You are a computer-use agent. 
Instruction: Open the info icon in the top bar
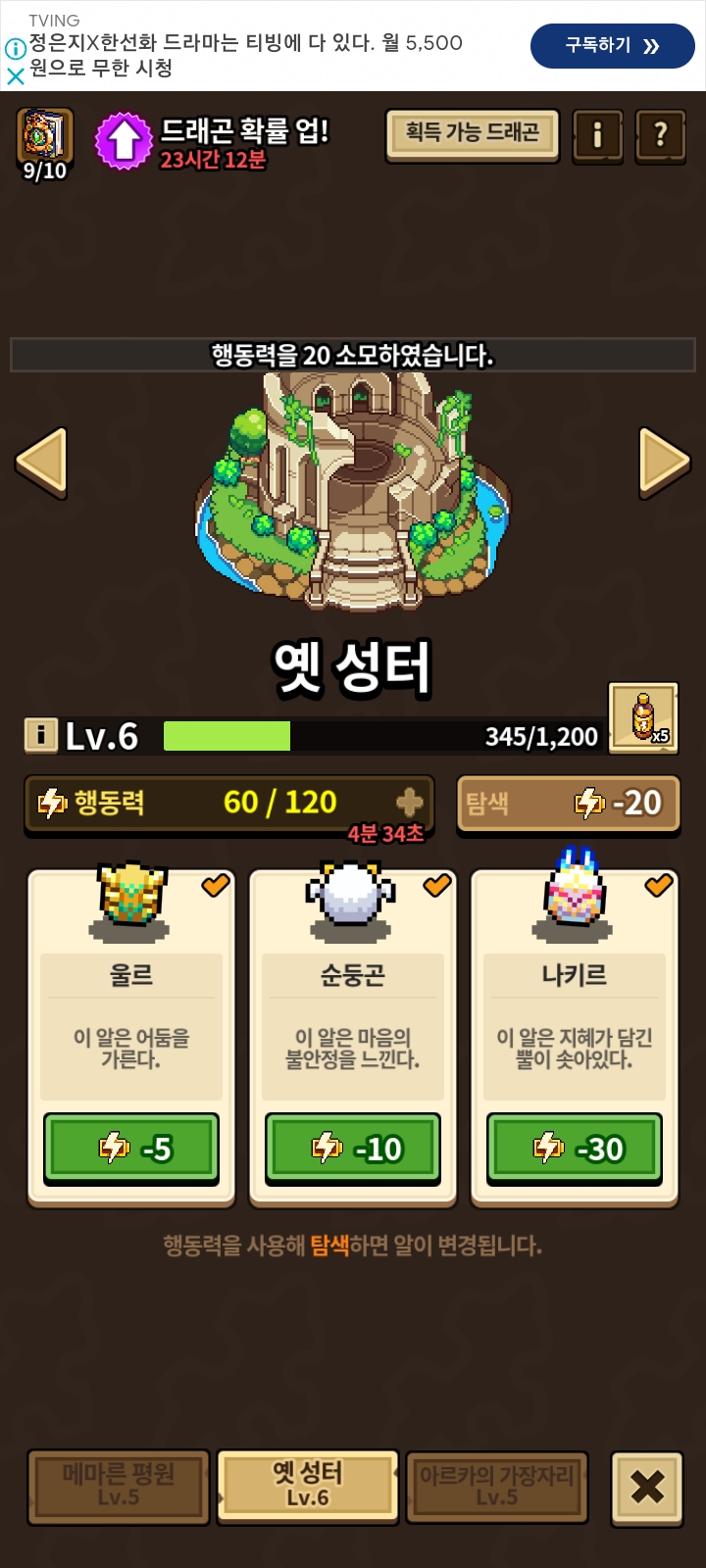597,135
